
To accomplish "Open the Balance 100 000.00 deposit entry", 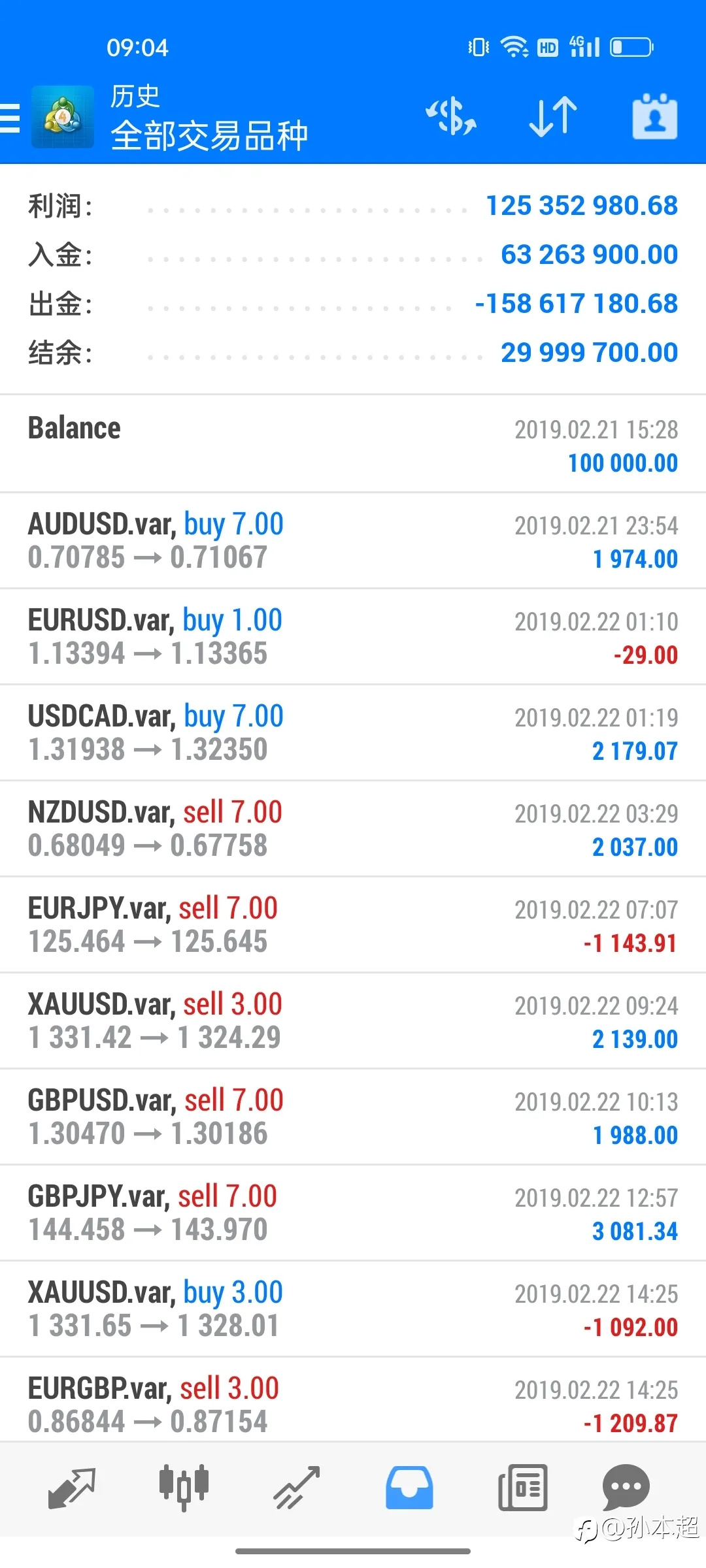I will point(353,444).
